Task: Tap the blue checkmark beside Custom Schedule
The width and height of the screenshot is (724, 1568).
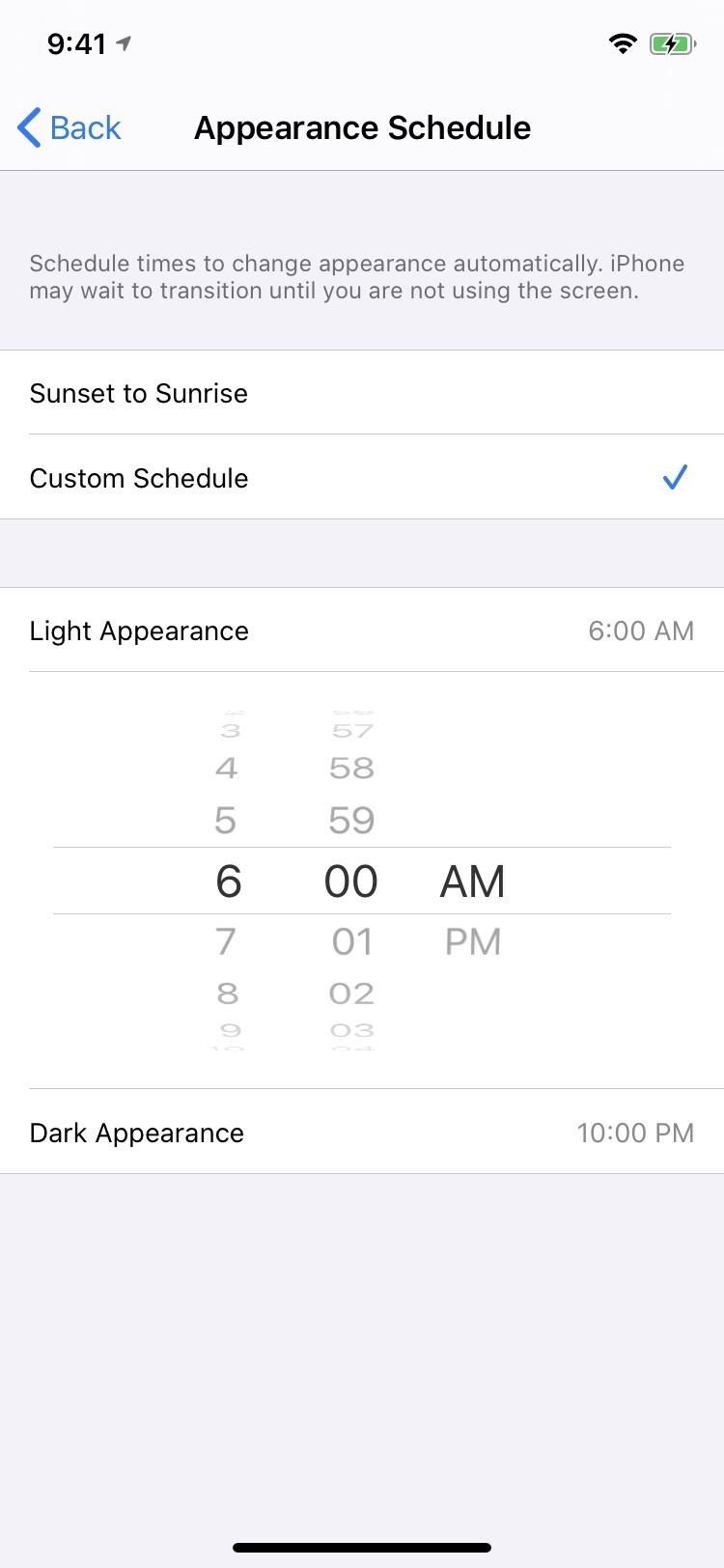Action: 675,477
